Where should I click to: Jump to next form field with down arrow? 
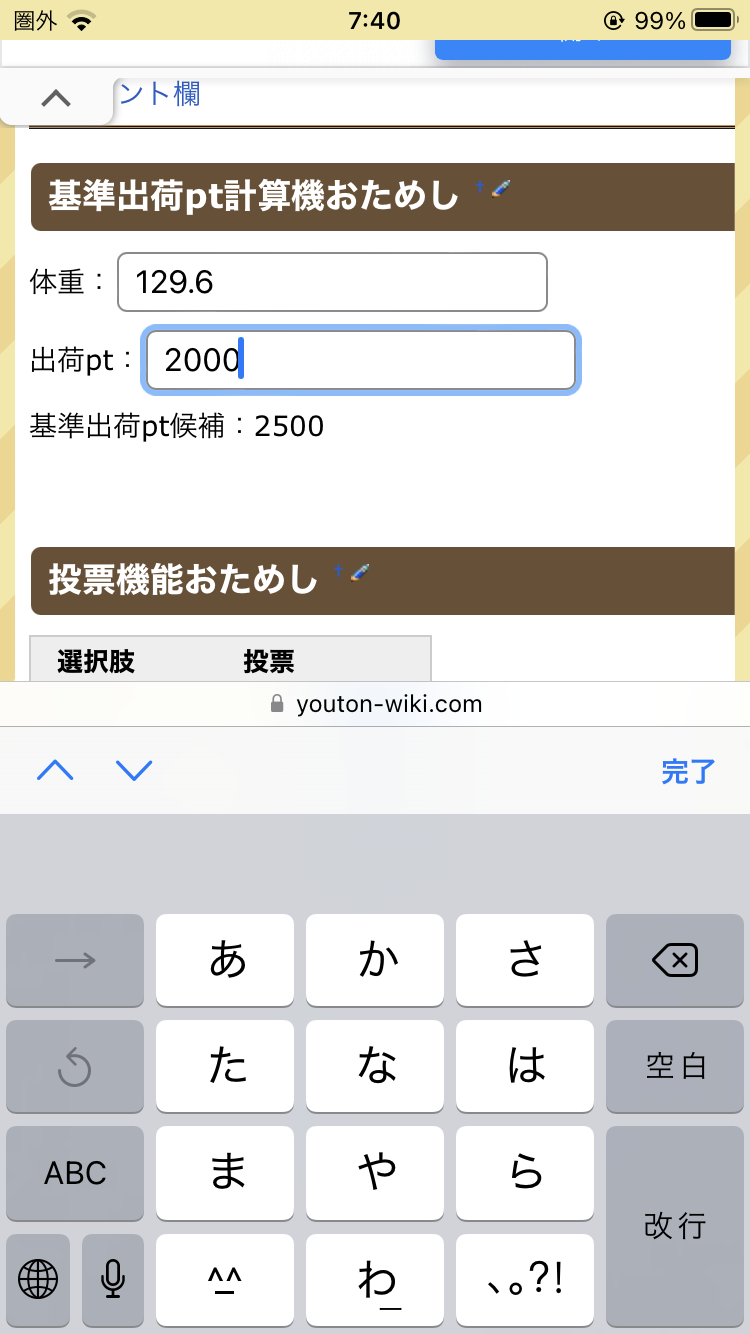[x=133, y=770]
